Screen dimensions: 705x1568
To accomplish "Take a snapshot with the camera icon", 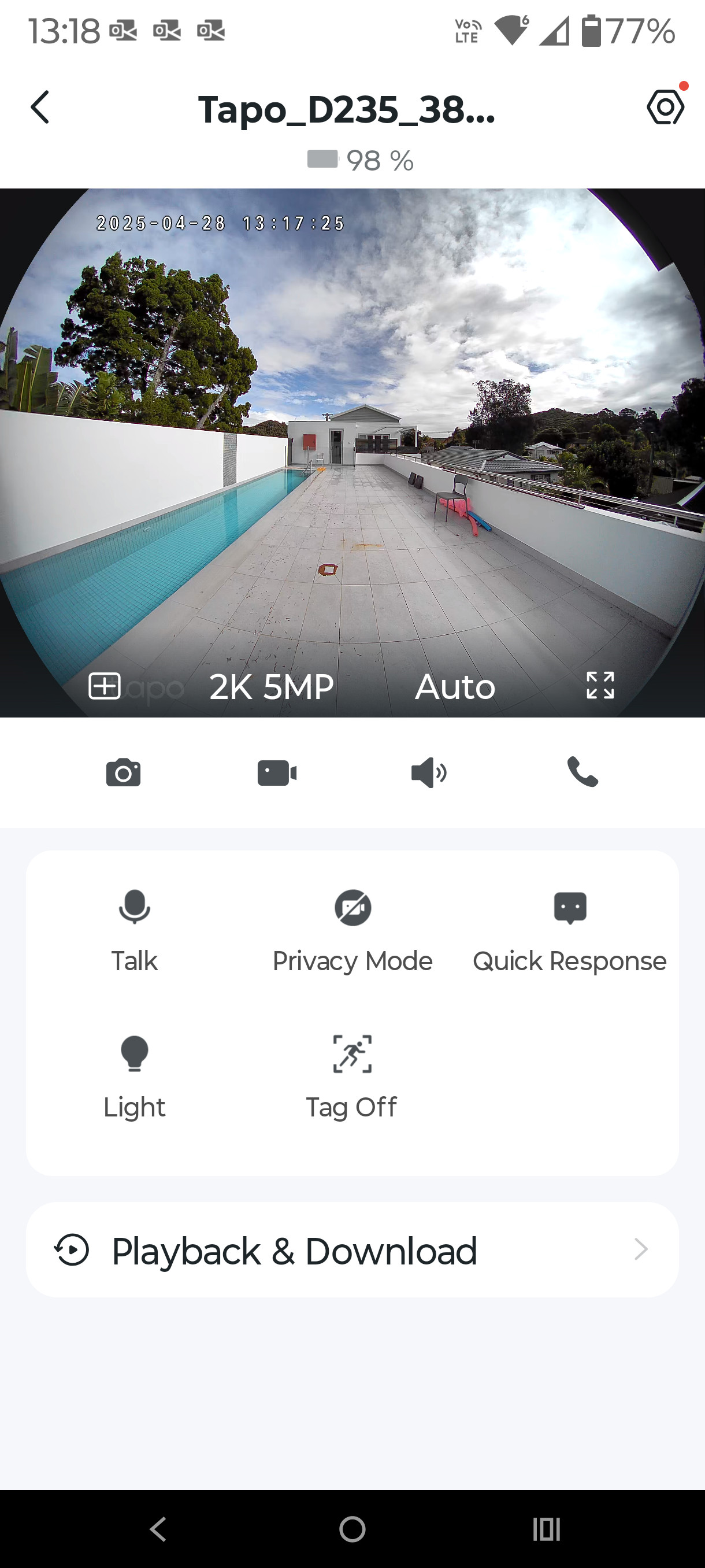I will pyautogui.click(x=123, y=773).
